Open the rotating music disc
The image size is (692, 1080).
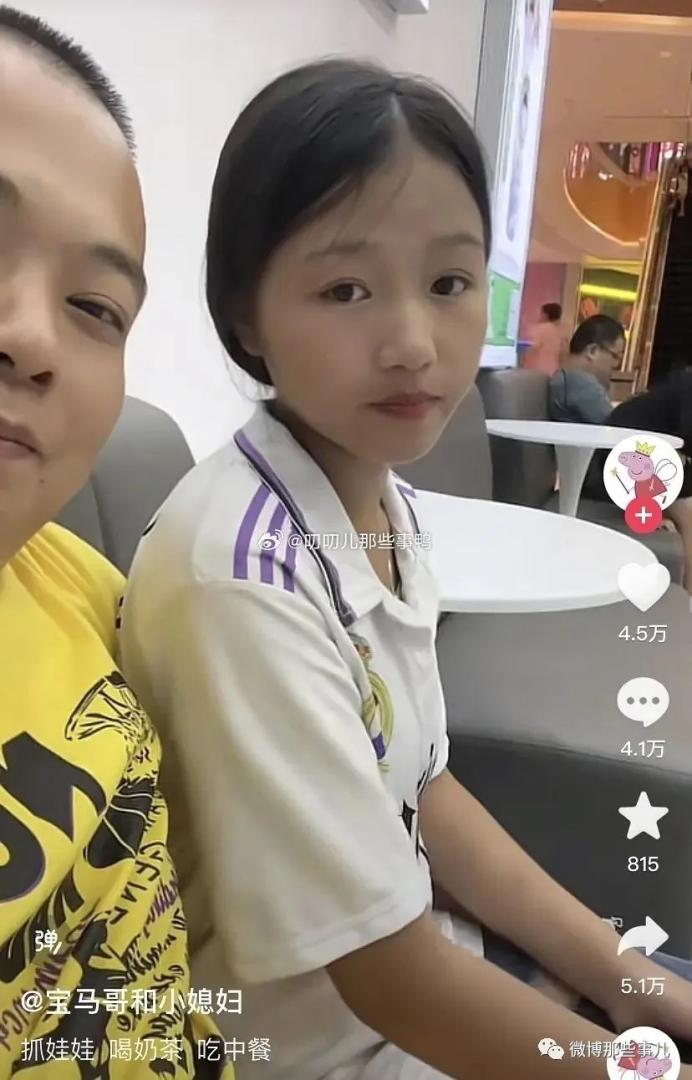[x=644, y=1058]
